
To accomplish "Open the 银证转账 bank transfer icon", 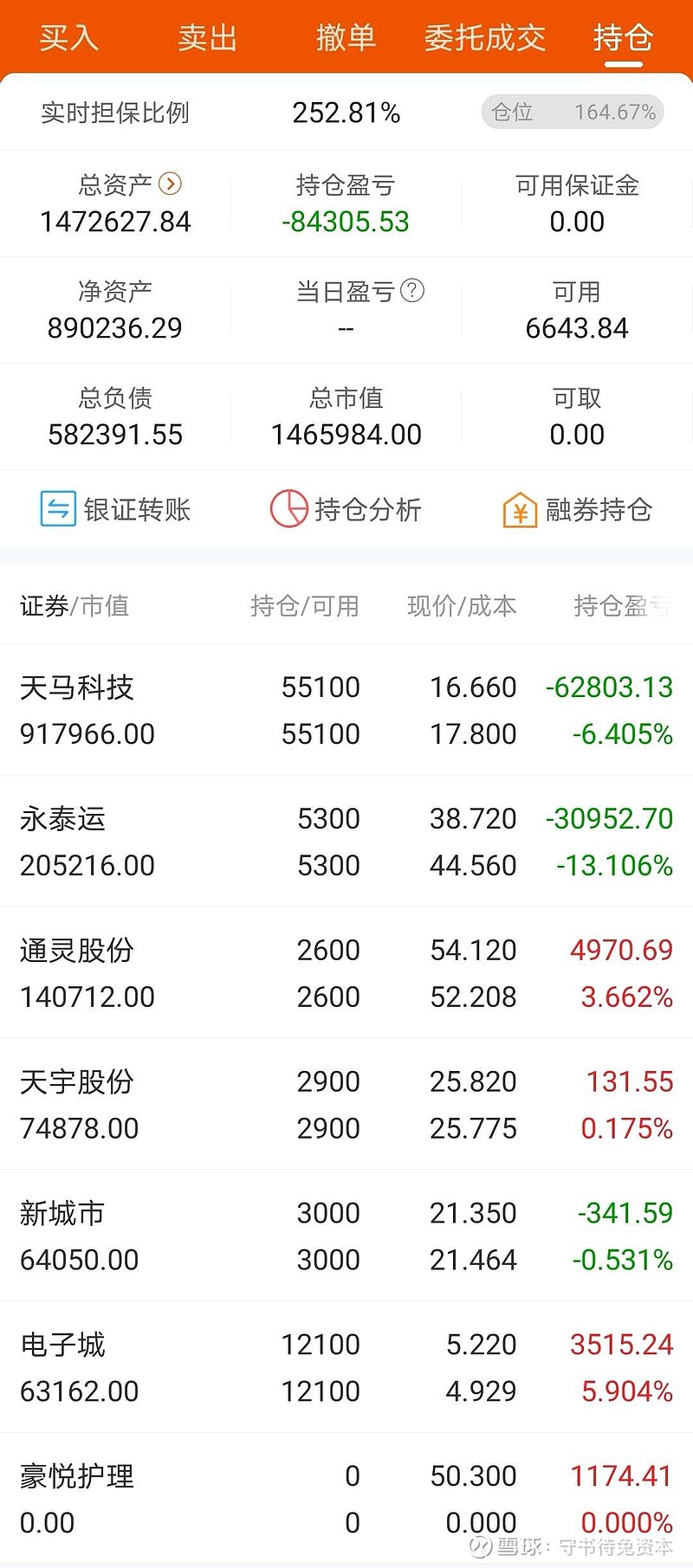I will pos(113,510).
